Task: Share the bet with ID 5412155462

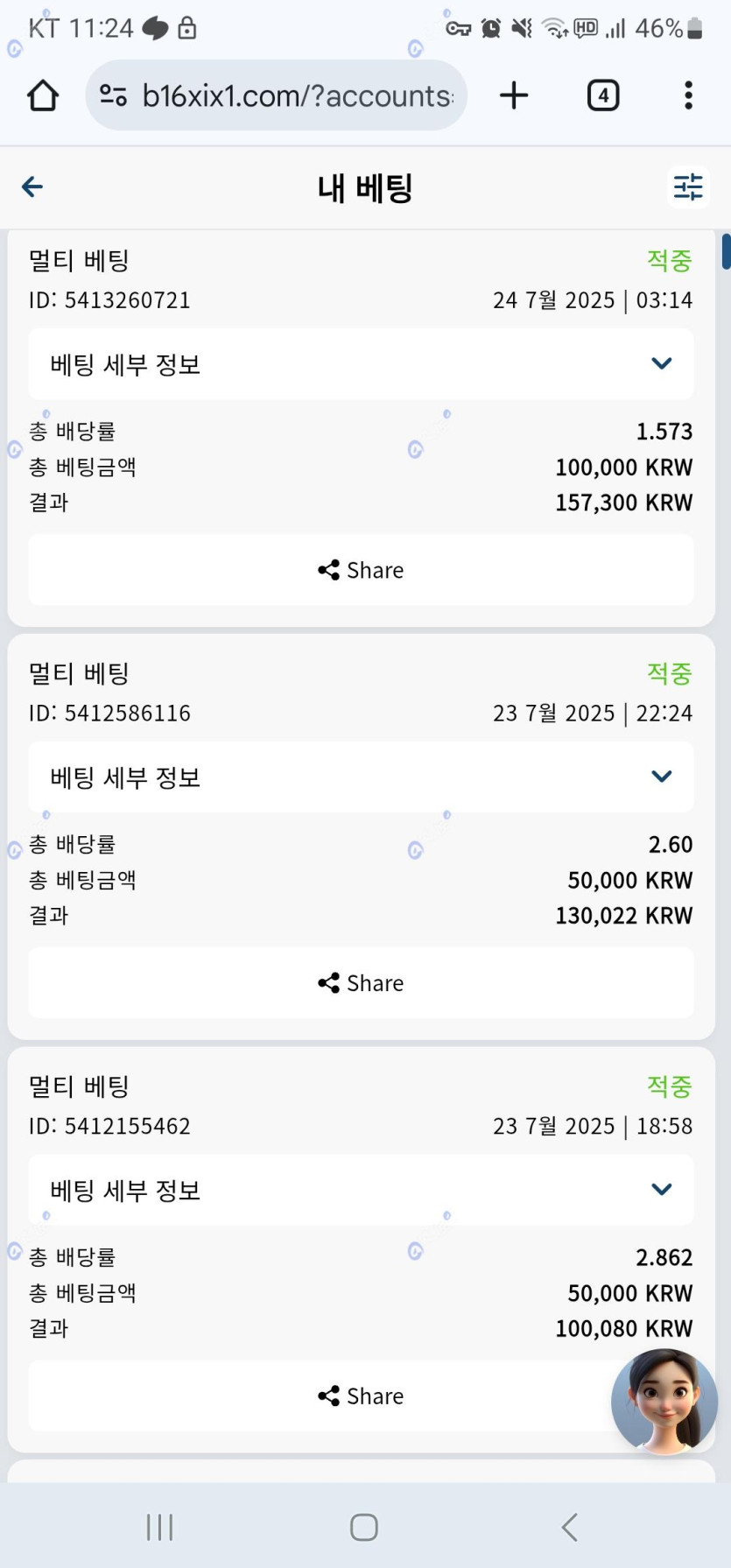Action: (x=361, y=1396)
